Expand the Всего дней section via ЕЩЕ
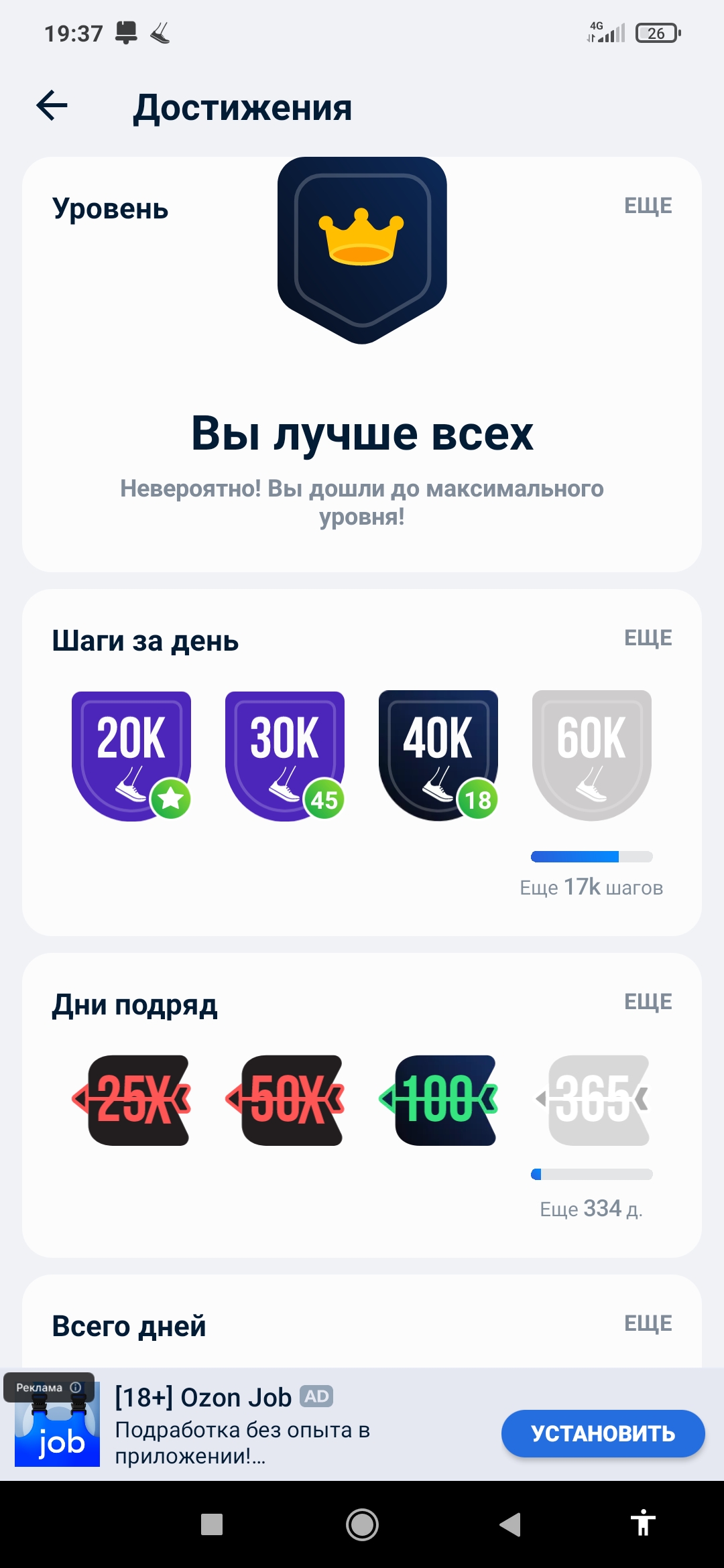724x1568 pixels. (648, 1323)
